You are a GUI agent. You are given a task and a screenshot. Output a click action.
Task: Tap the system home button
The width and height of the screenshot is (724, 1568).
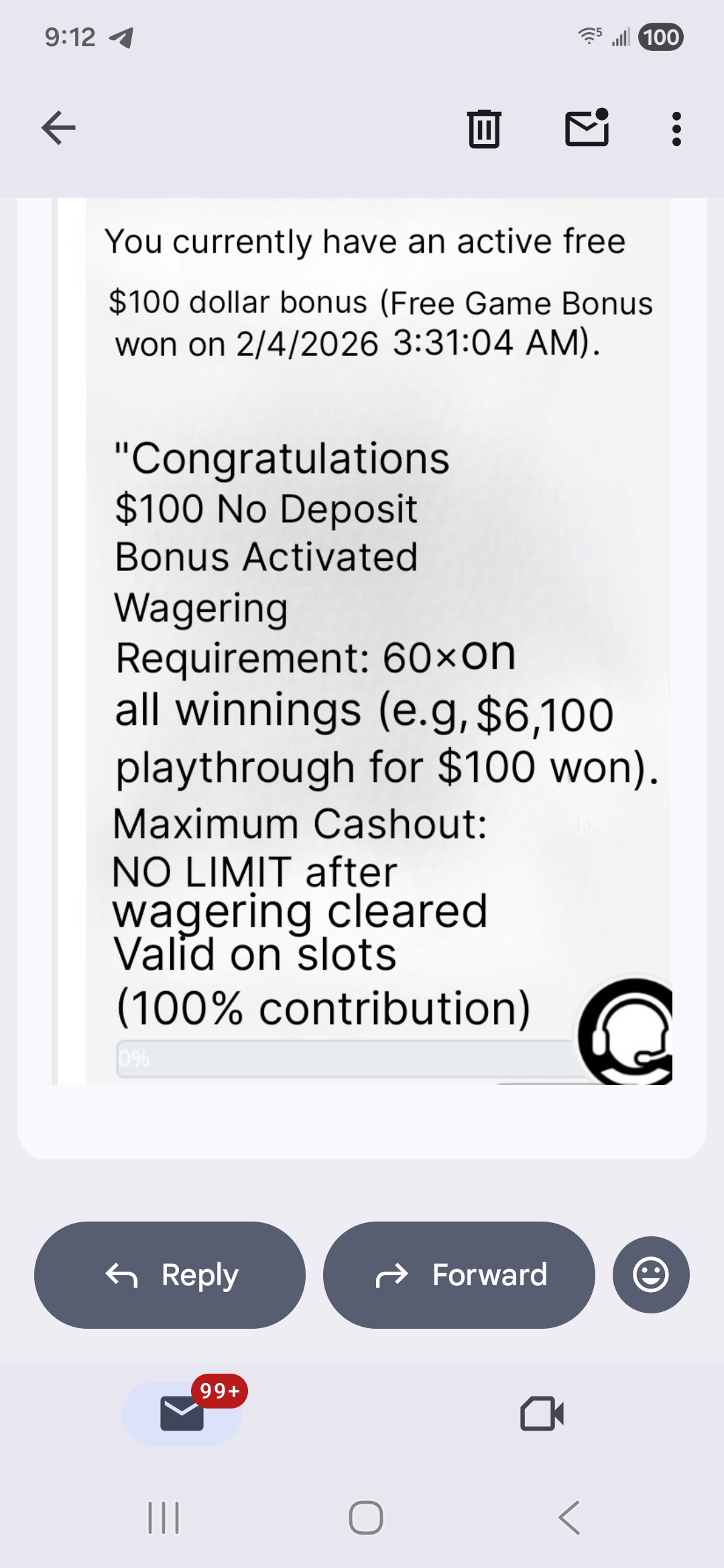pyautogui.click(x=366, y=1518)
